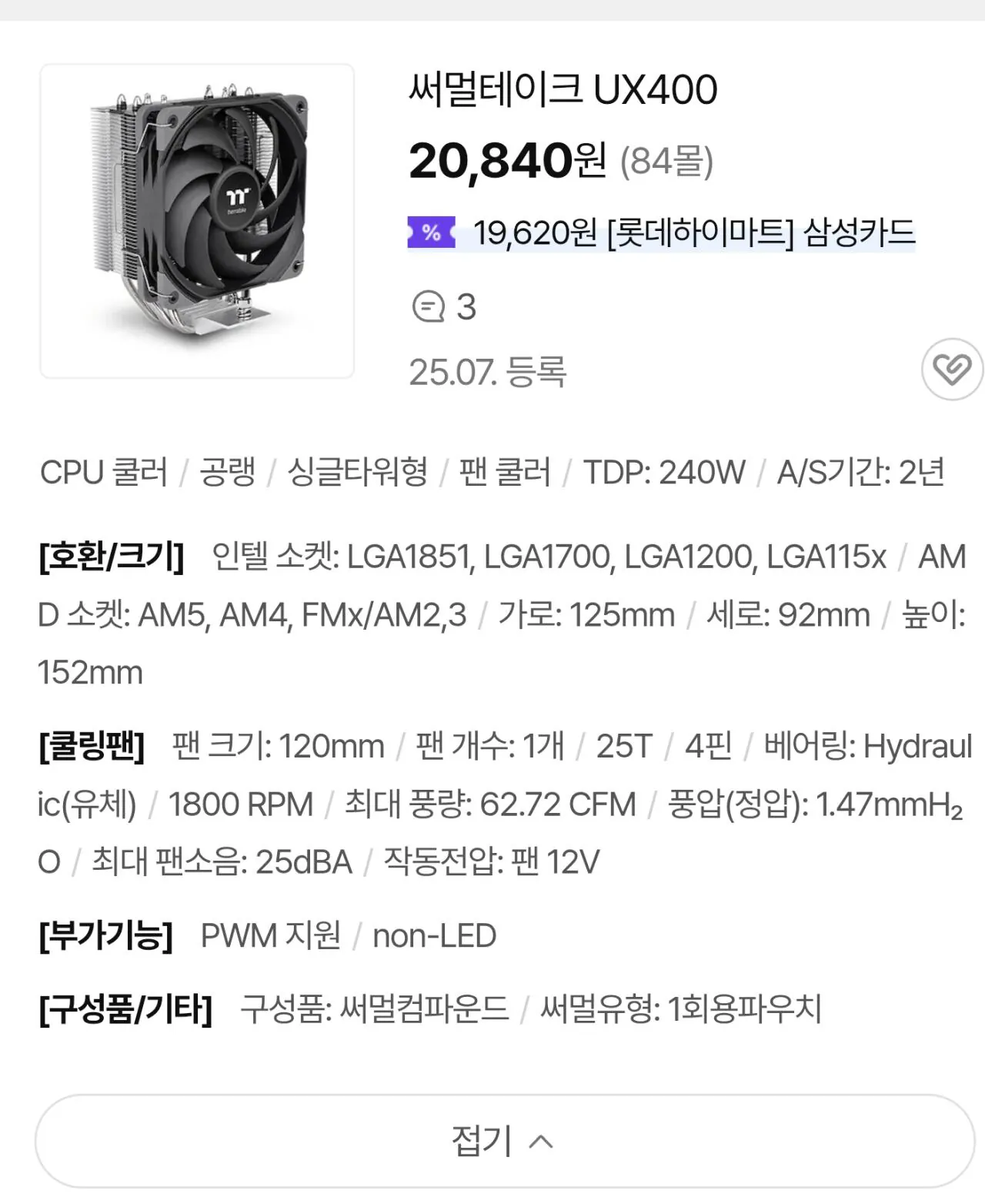Select the 팬 쿨러 spec link

[502, 473]
